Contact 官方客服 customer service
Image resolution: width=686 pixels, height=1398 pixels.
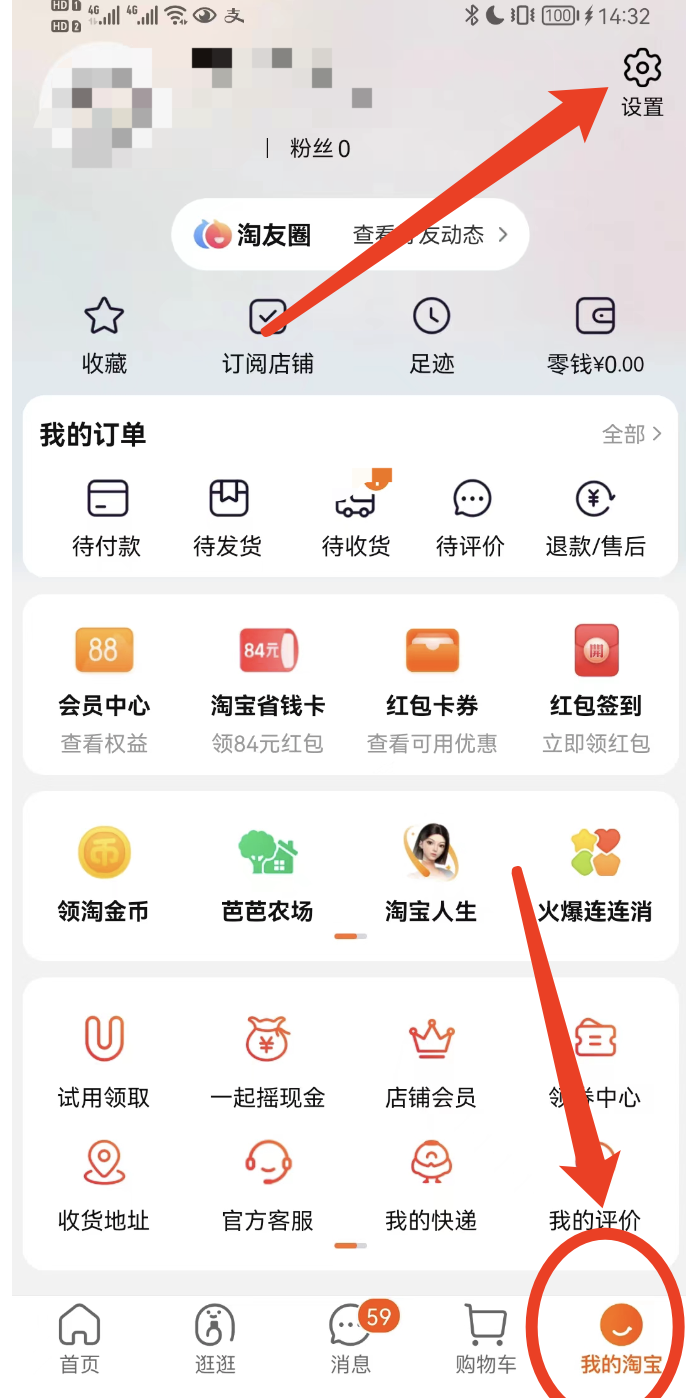(267, 1185)
